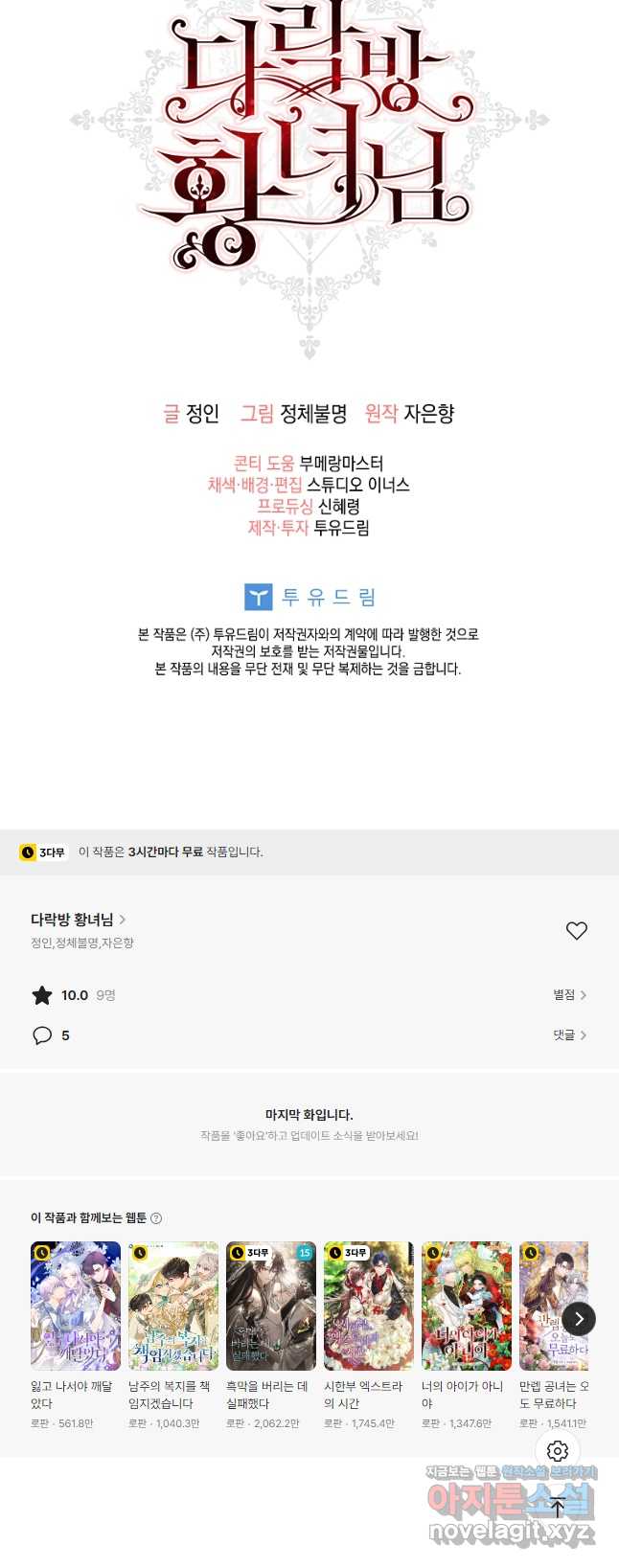Show info about 이 작품과 함께보는 웹툰
619x1568 pixels.
click(156, 1218)
